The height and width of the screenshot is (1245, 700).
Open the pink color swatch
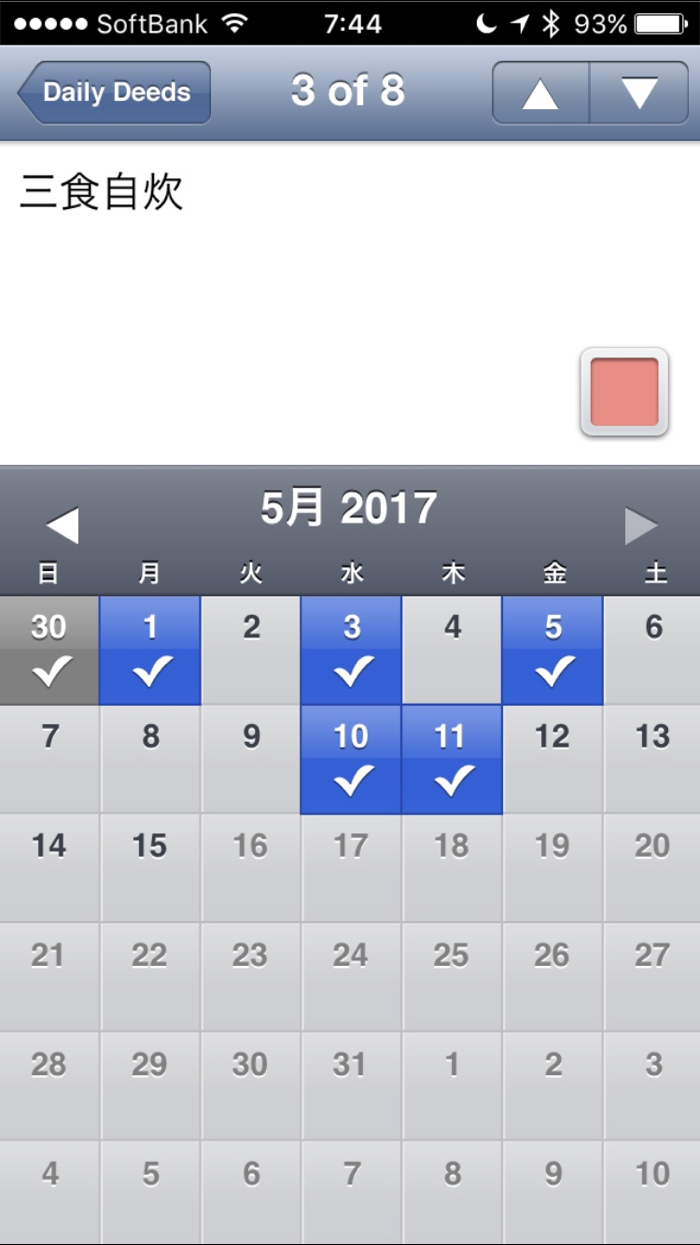pos(624,392)
